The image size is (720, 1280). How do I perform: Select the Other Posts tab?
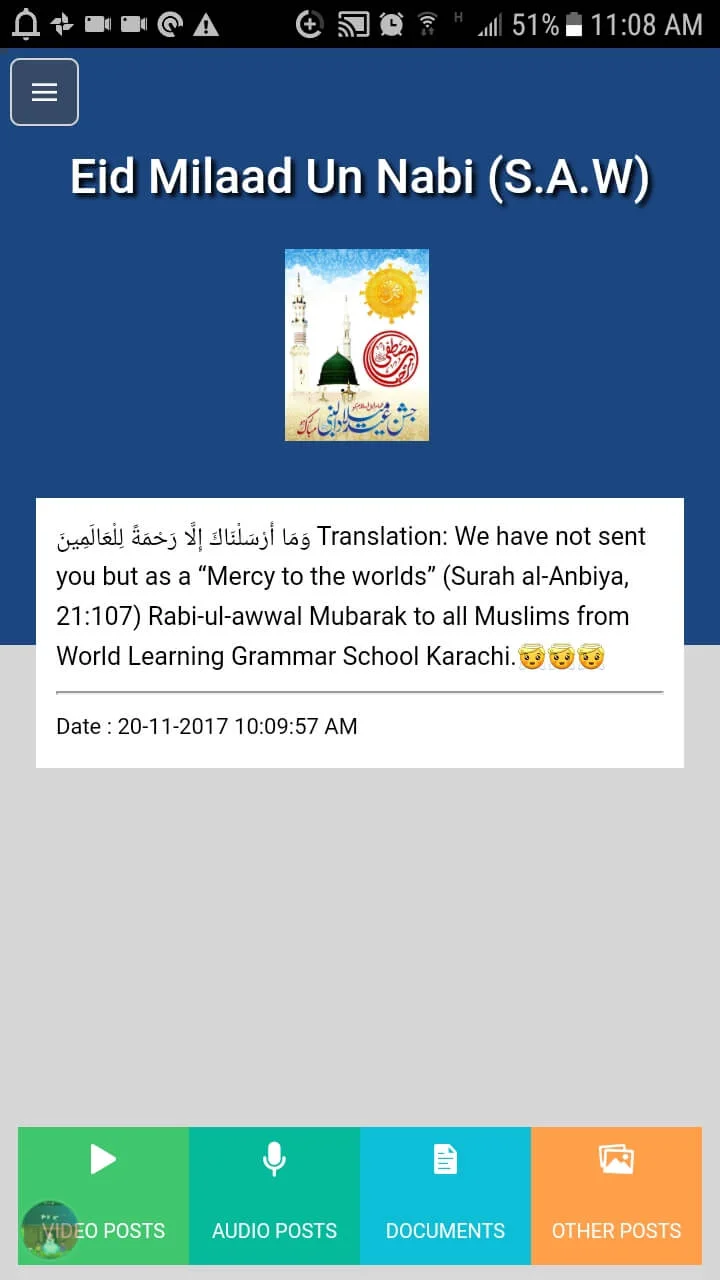[x=616, y=1195]
